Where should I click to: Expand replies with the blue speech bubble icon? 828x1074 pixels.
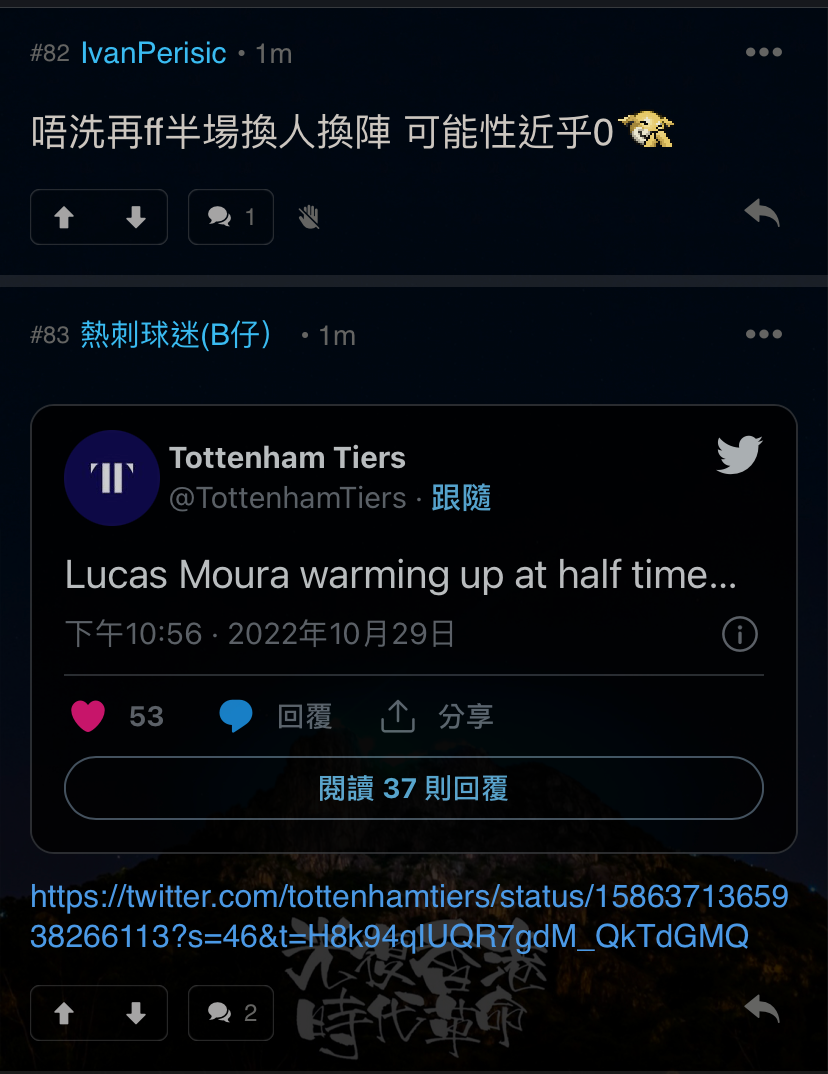(236, 715)
